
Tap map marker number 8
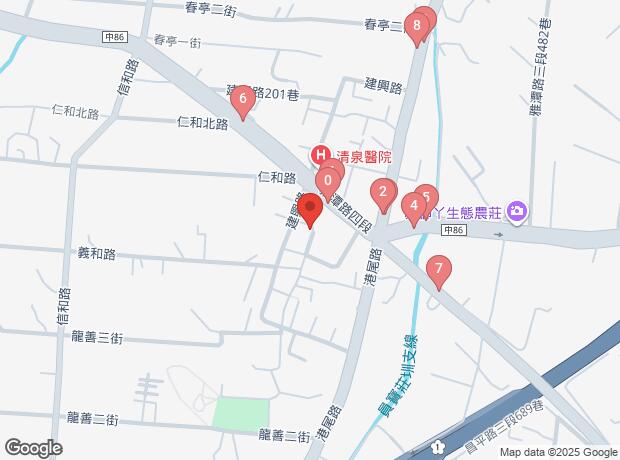point(417,27)
